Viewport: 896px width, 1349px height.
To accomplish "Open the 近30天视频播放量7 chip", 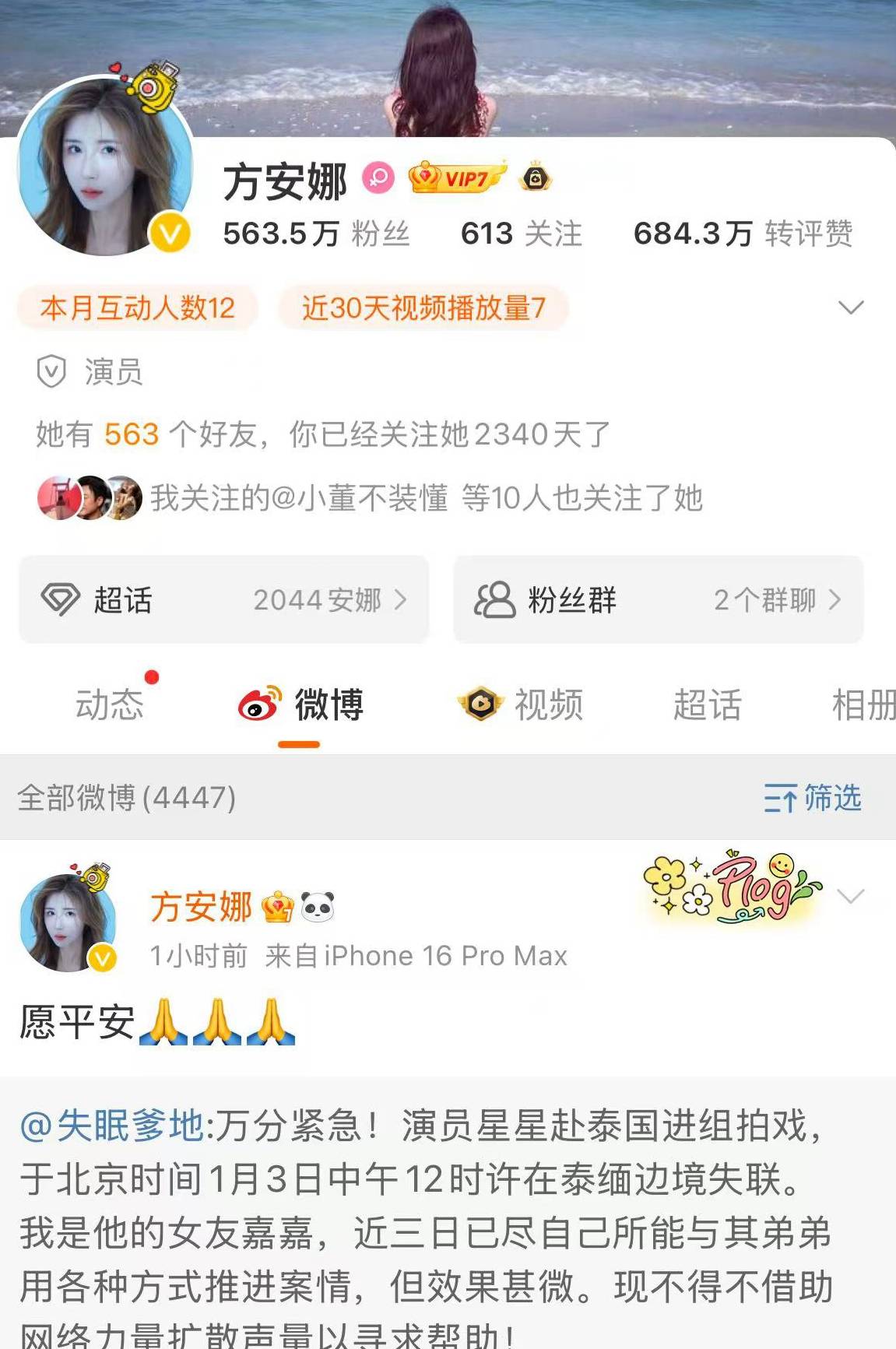I will coord(423,308).
